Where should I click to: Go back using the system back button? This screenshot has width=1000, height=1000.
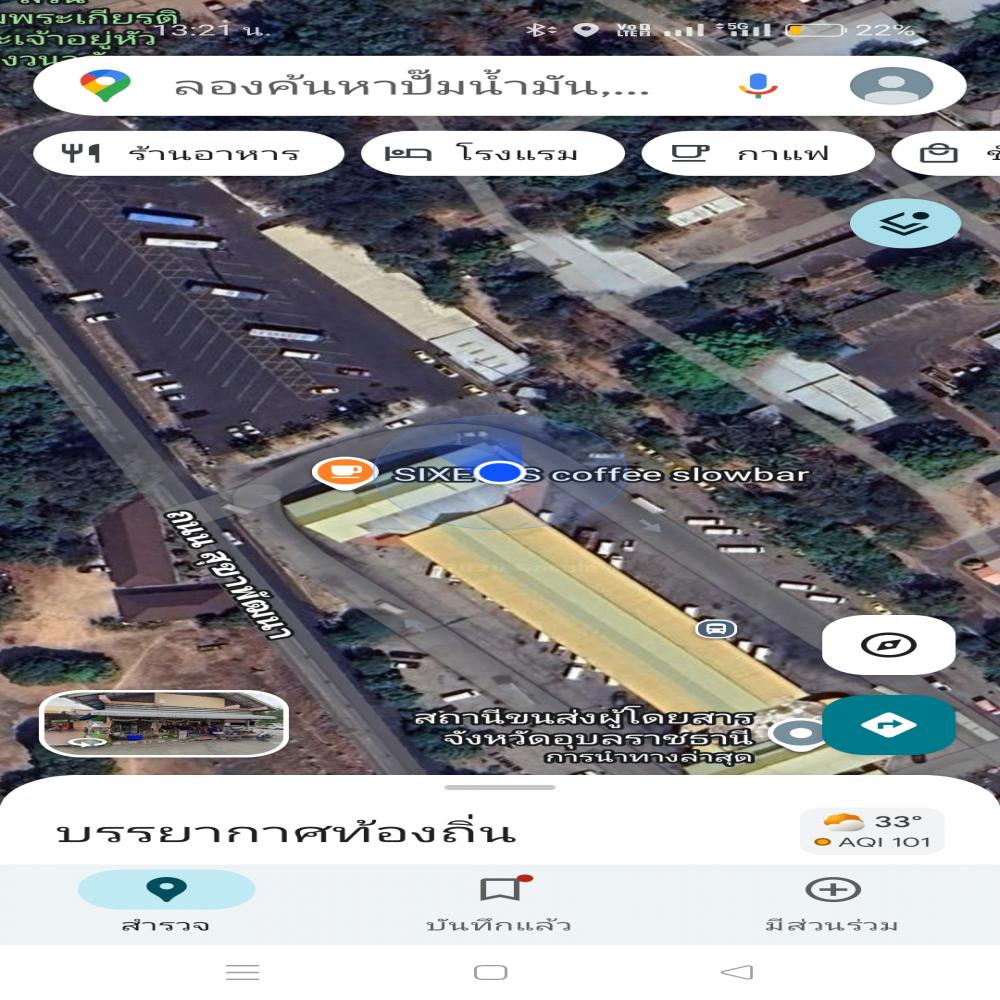[736, 972]
